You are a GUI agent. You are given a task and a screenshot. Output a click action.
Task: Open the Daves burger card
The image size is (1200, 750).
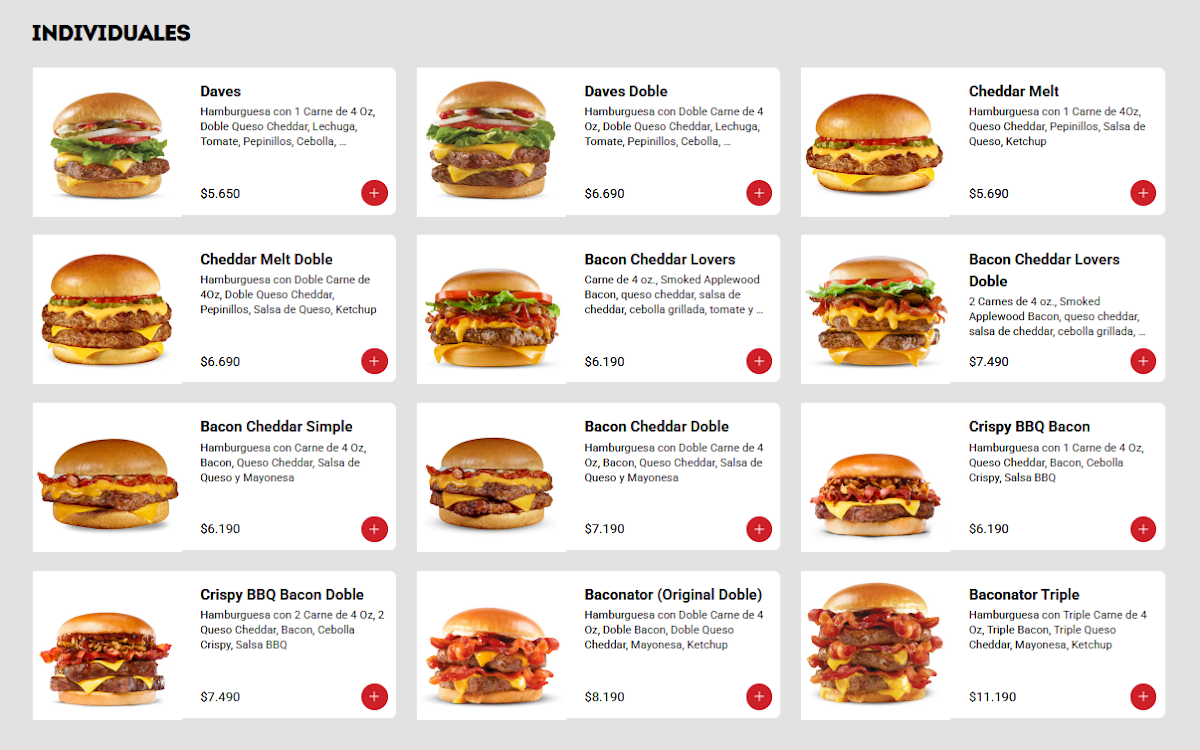point(214,142)
